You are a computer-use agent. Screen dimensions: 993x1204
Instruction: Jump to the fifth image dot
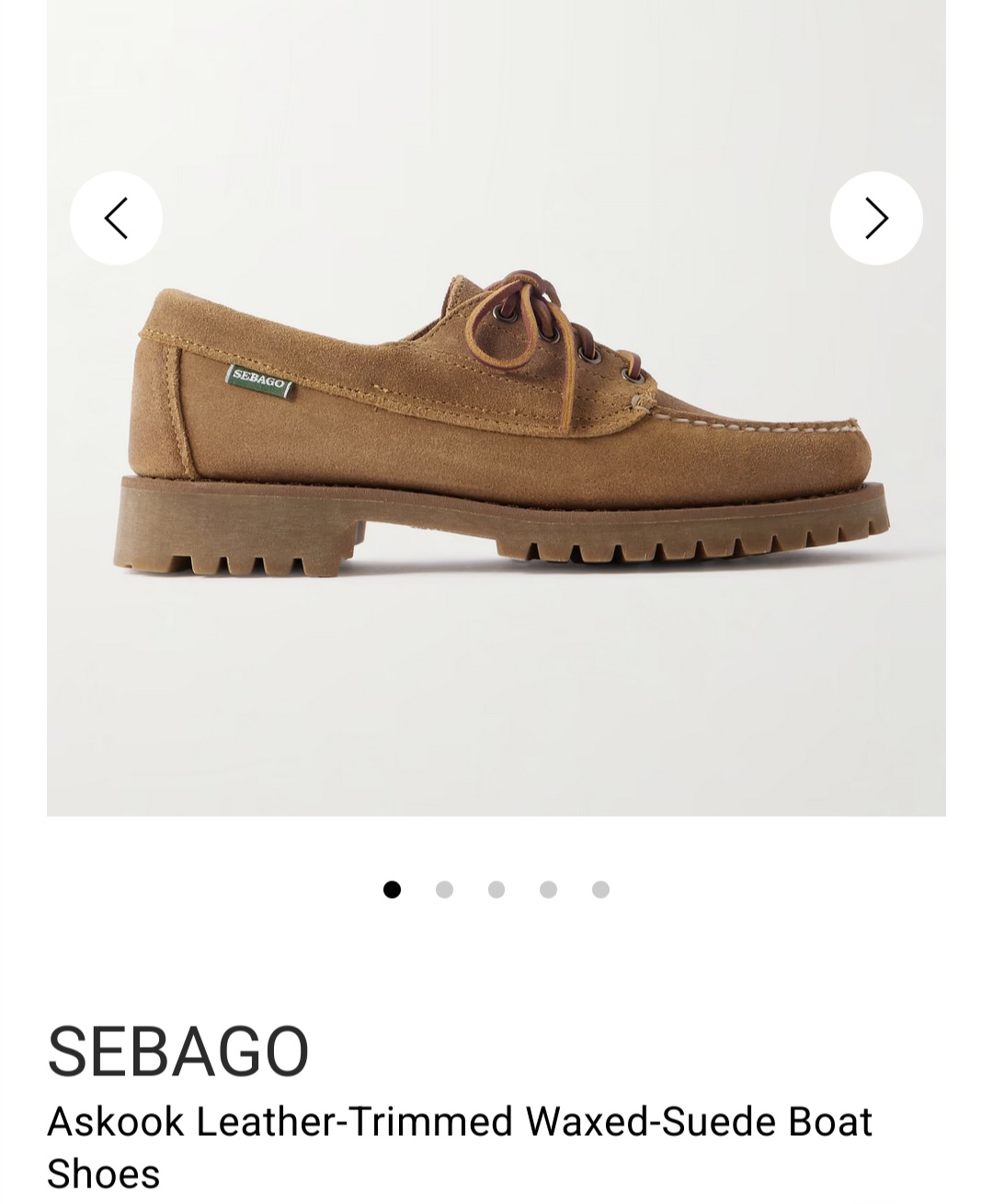[600, 890]
